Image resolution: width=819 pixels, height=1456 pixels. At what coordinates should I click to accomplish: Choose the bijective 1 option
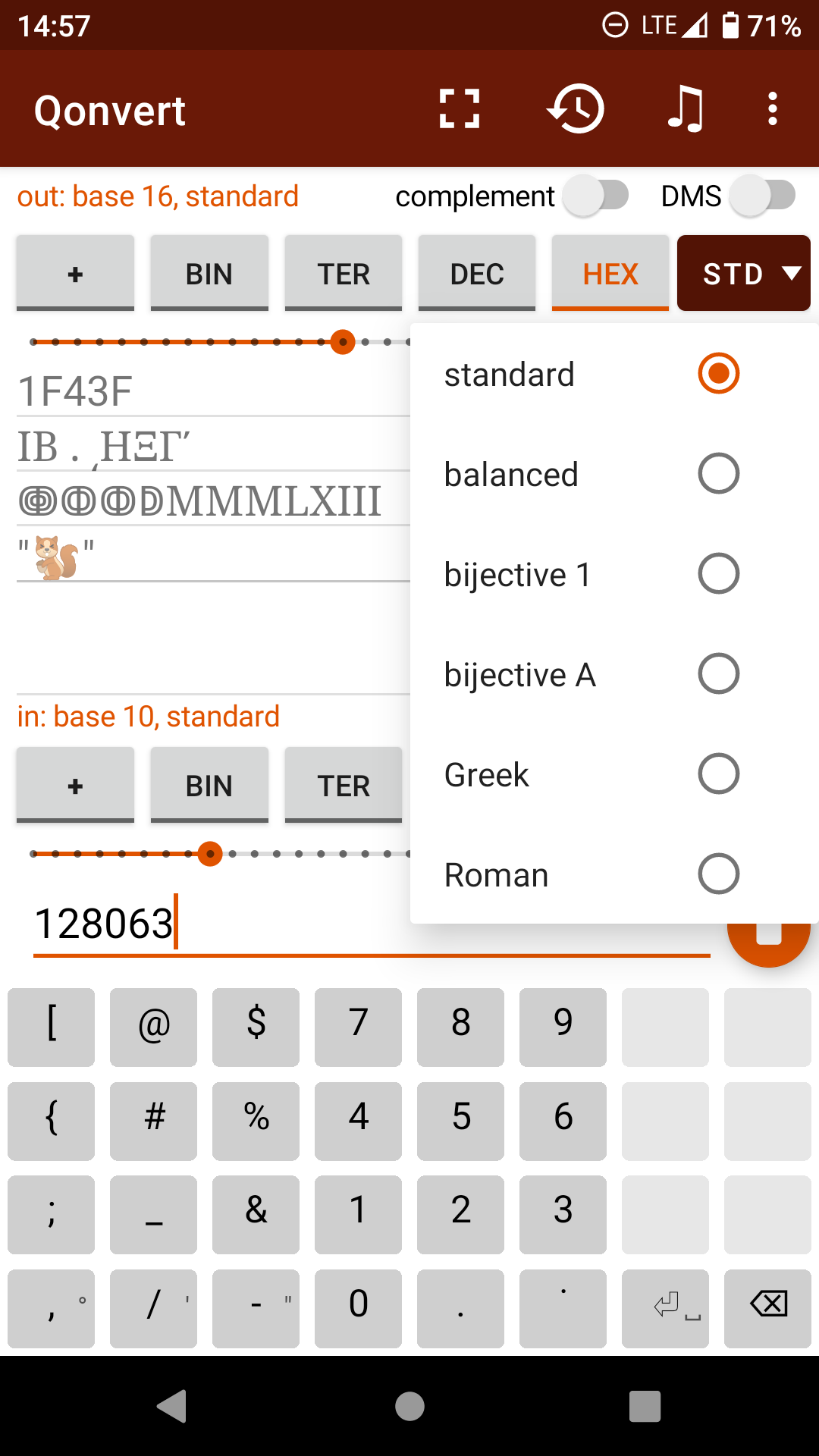pos(591,574)
